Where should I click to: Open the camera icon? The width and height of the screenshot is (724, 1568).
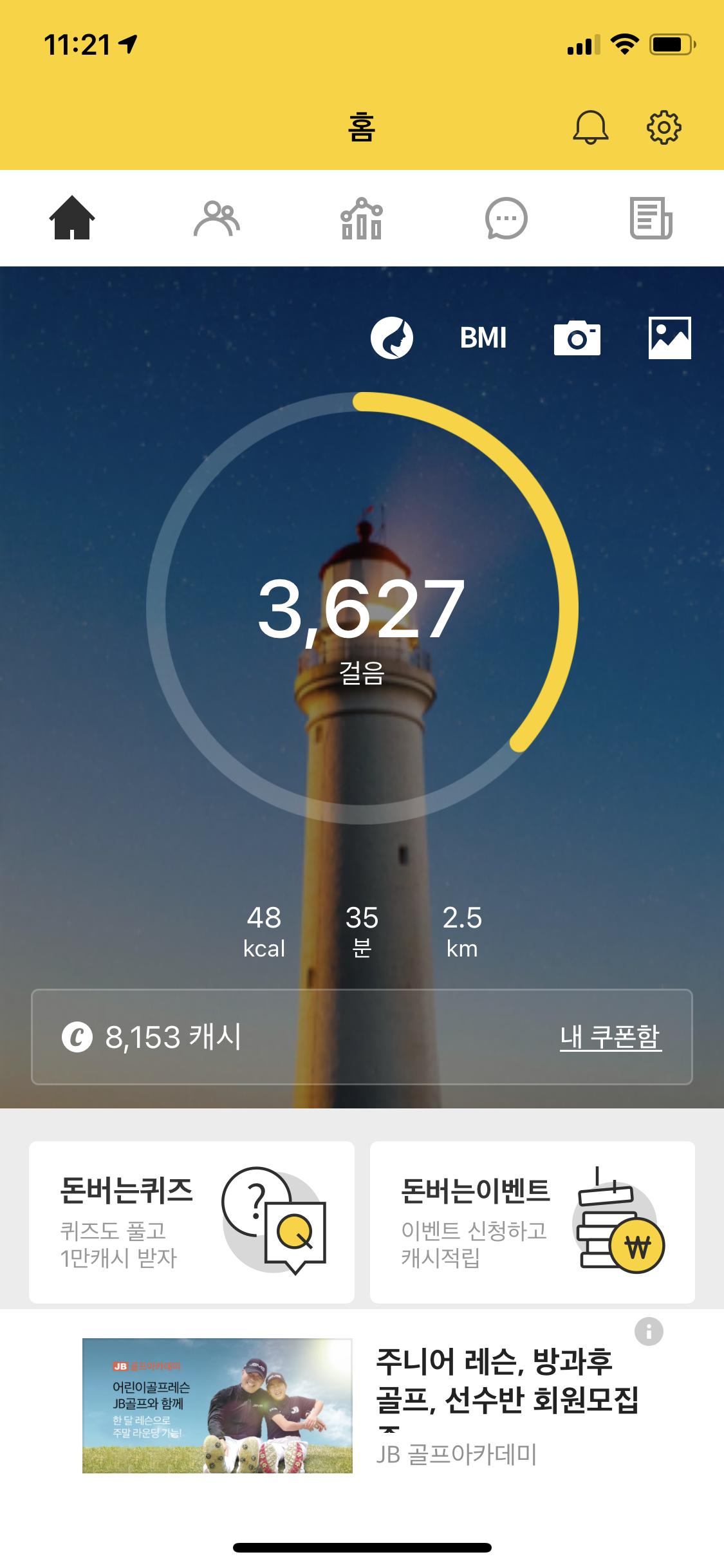[x=577, y=338]
